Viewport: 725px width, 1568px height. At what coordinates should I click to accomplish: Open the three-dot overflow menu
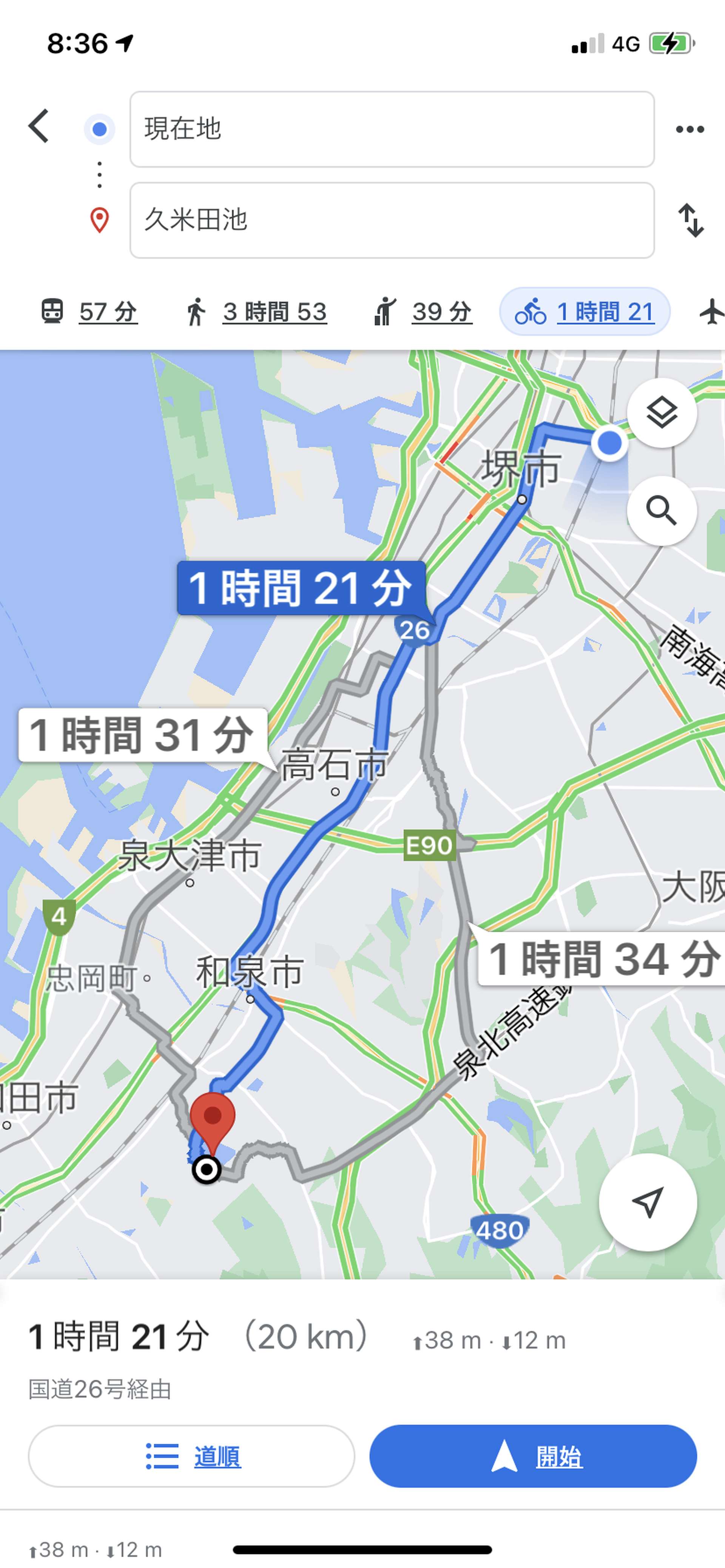point(690,129)
